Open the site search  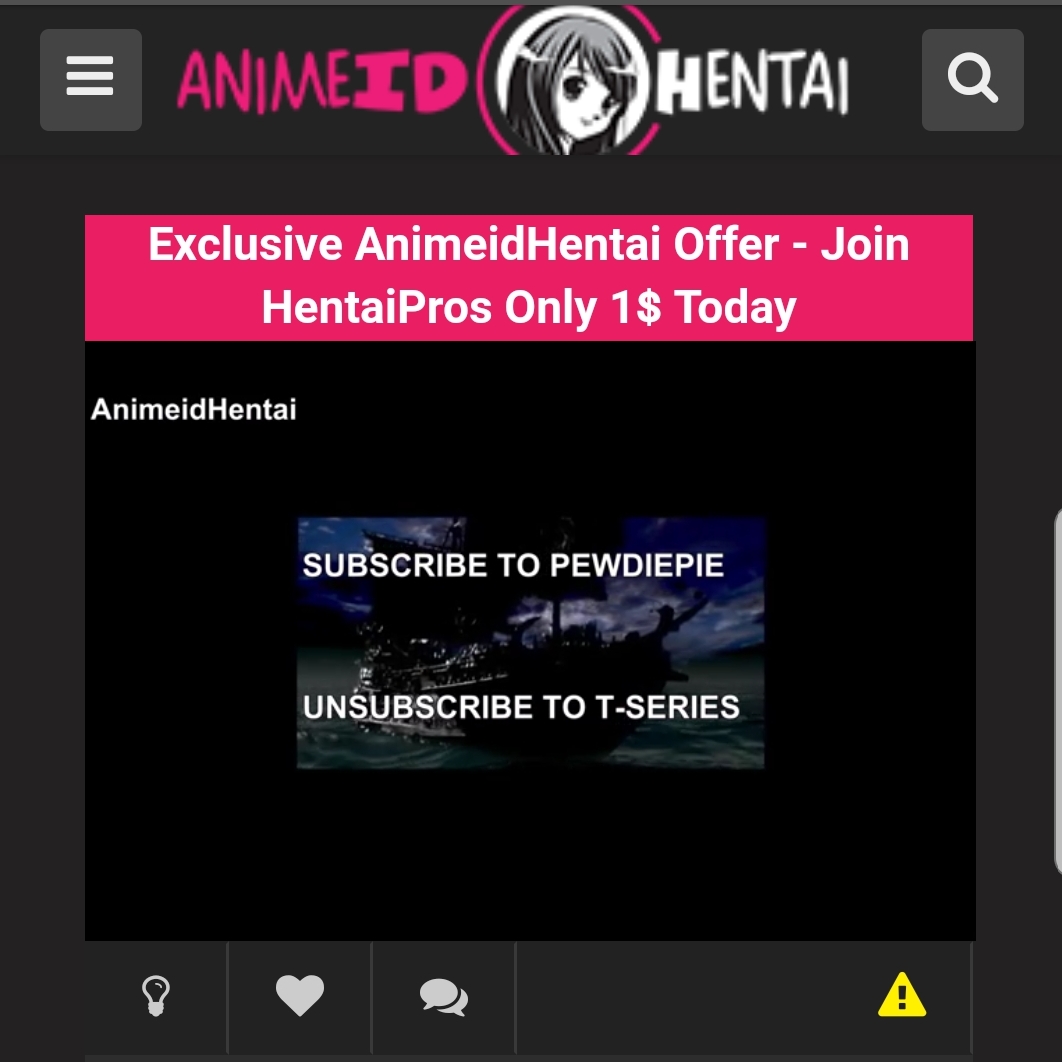972,79
